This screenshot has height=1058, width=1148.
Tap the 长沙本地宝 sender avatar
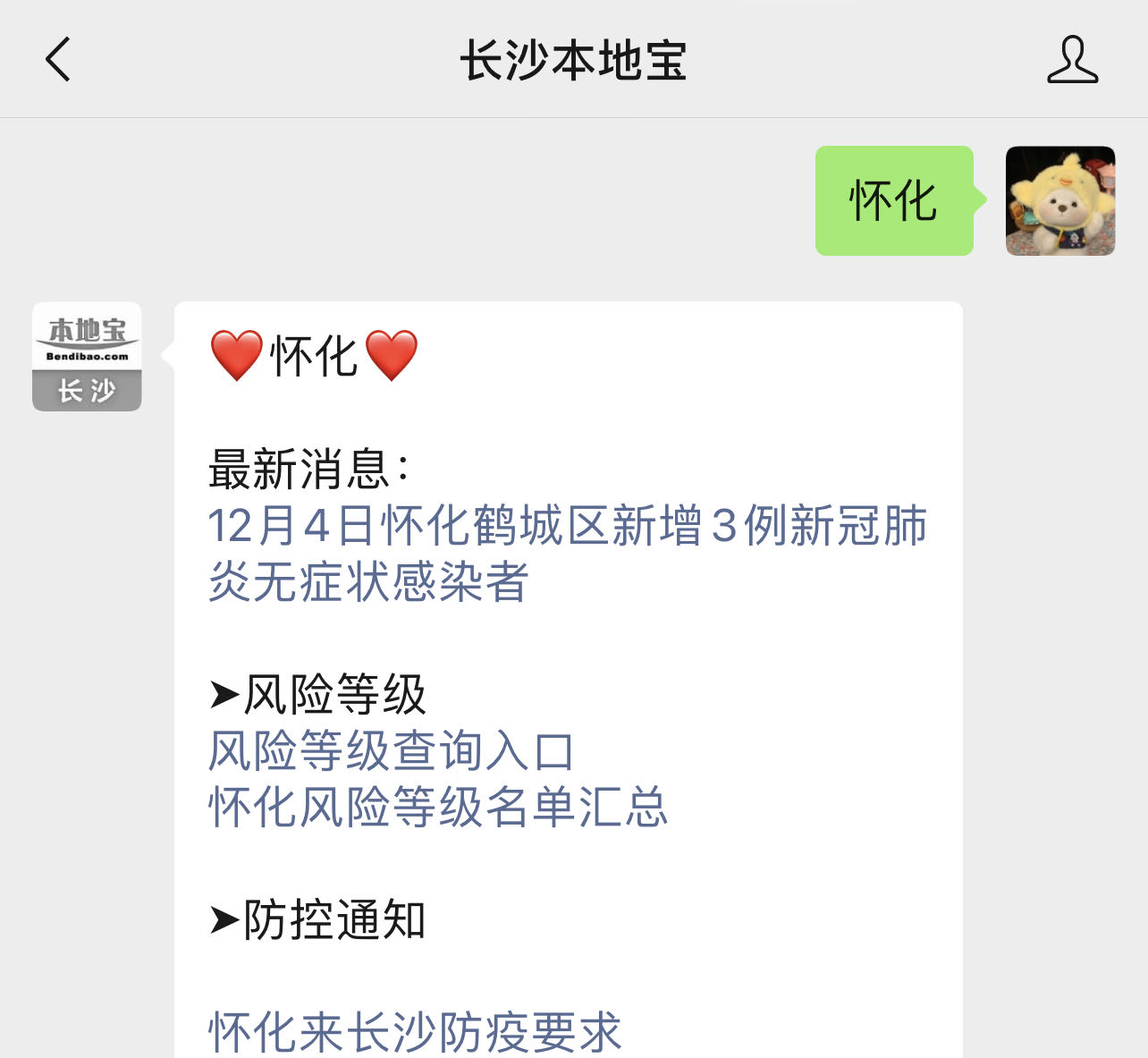87,357
